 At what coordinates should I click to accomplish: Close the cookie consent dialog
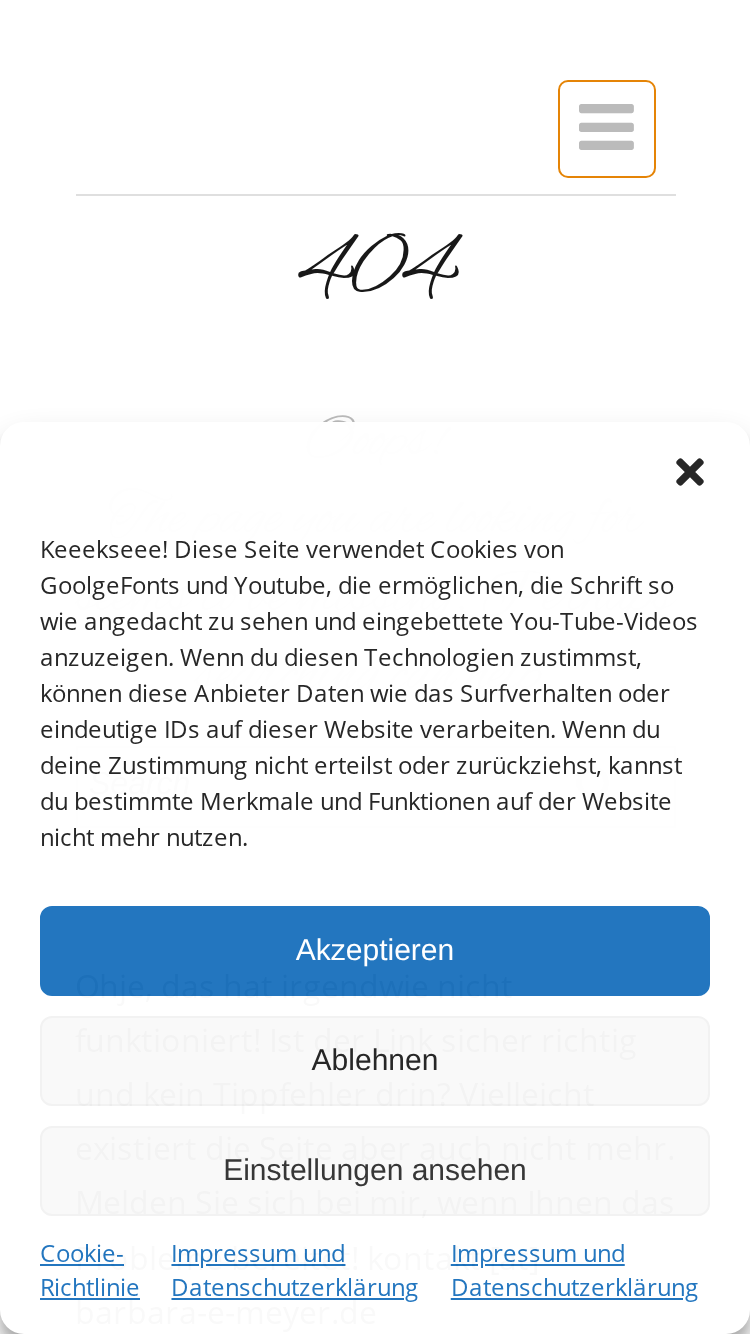(690, 472)
